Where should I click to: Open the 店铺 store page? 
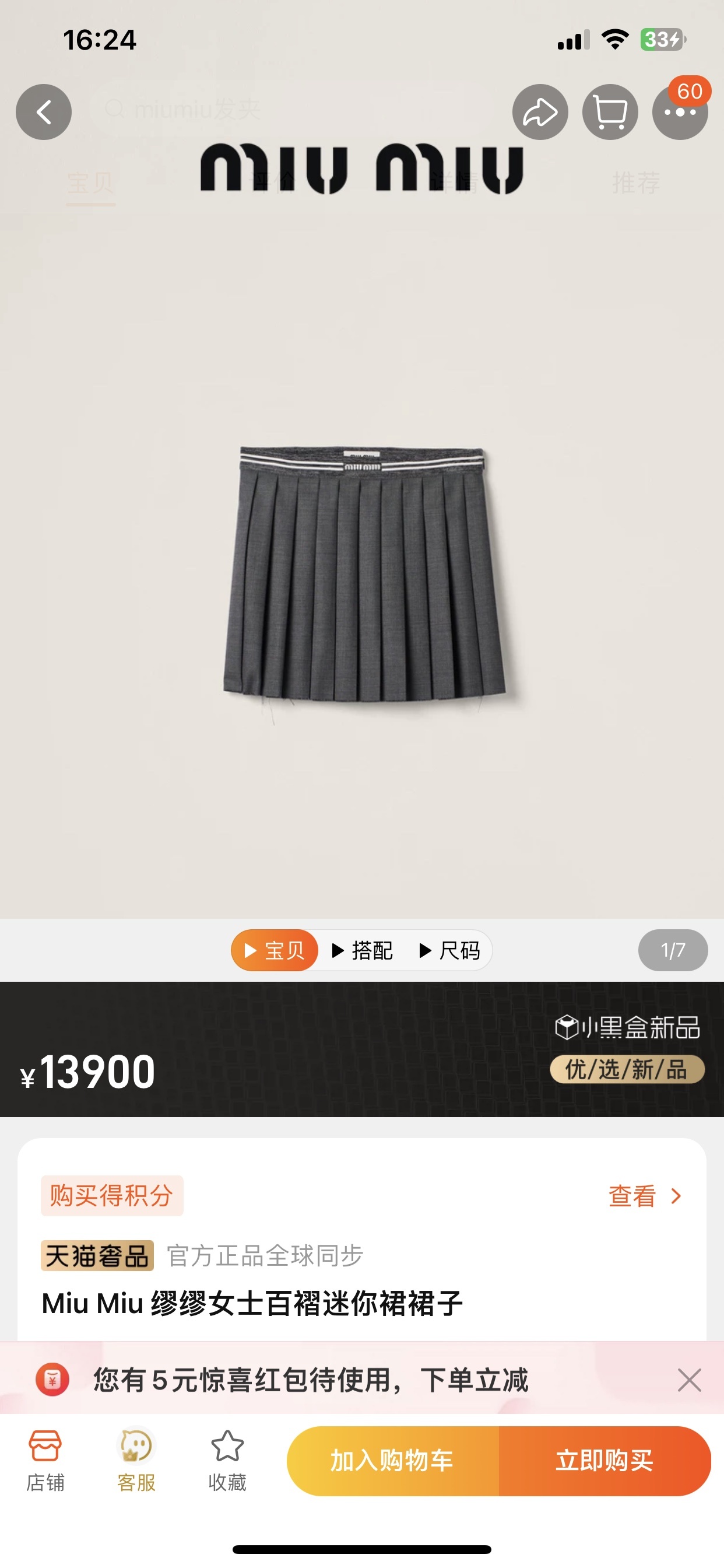[45, 1461]
